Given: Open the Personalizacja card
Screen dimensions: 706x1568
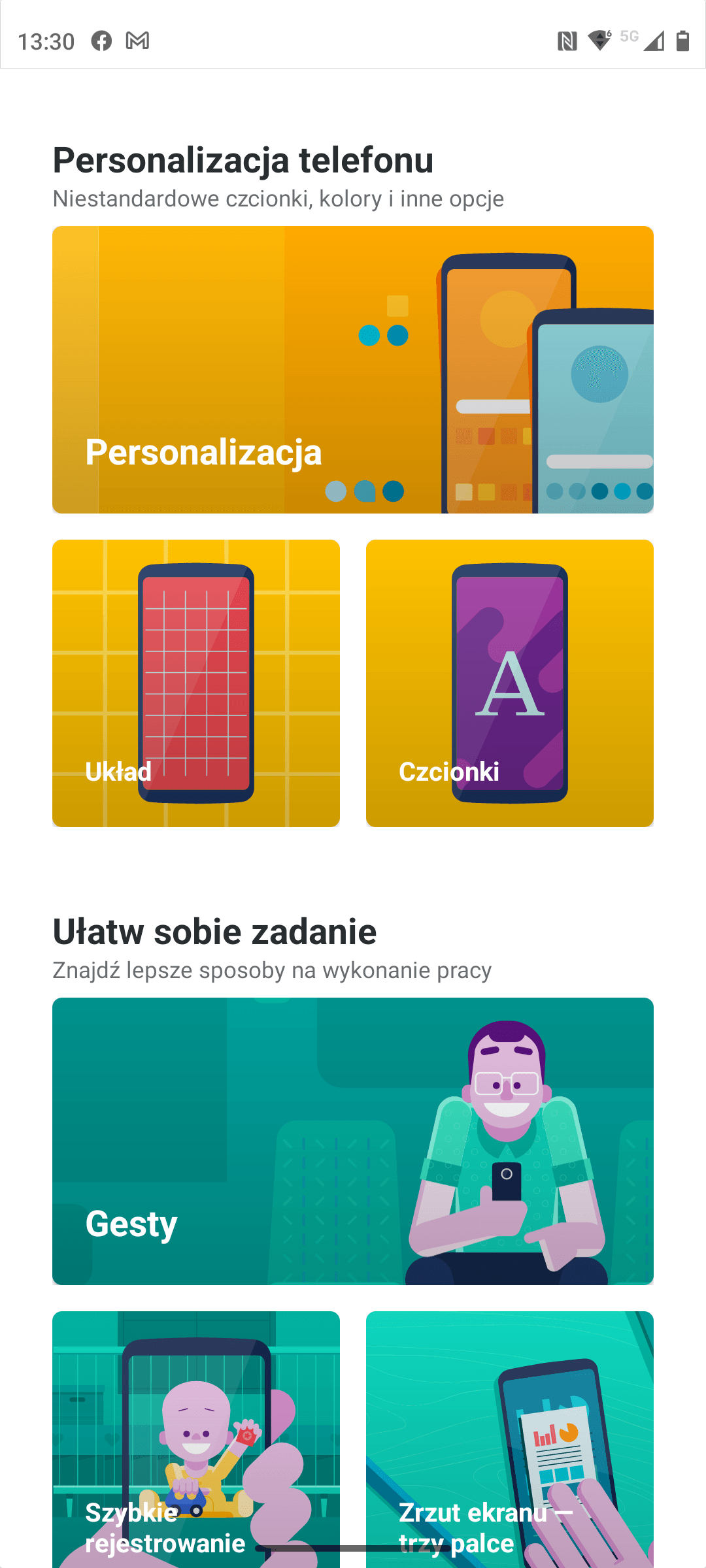Looking at the screenshot, I should coord(353,370).
